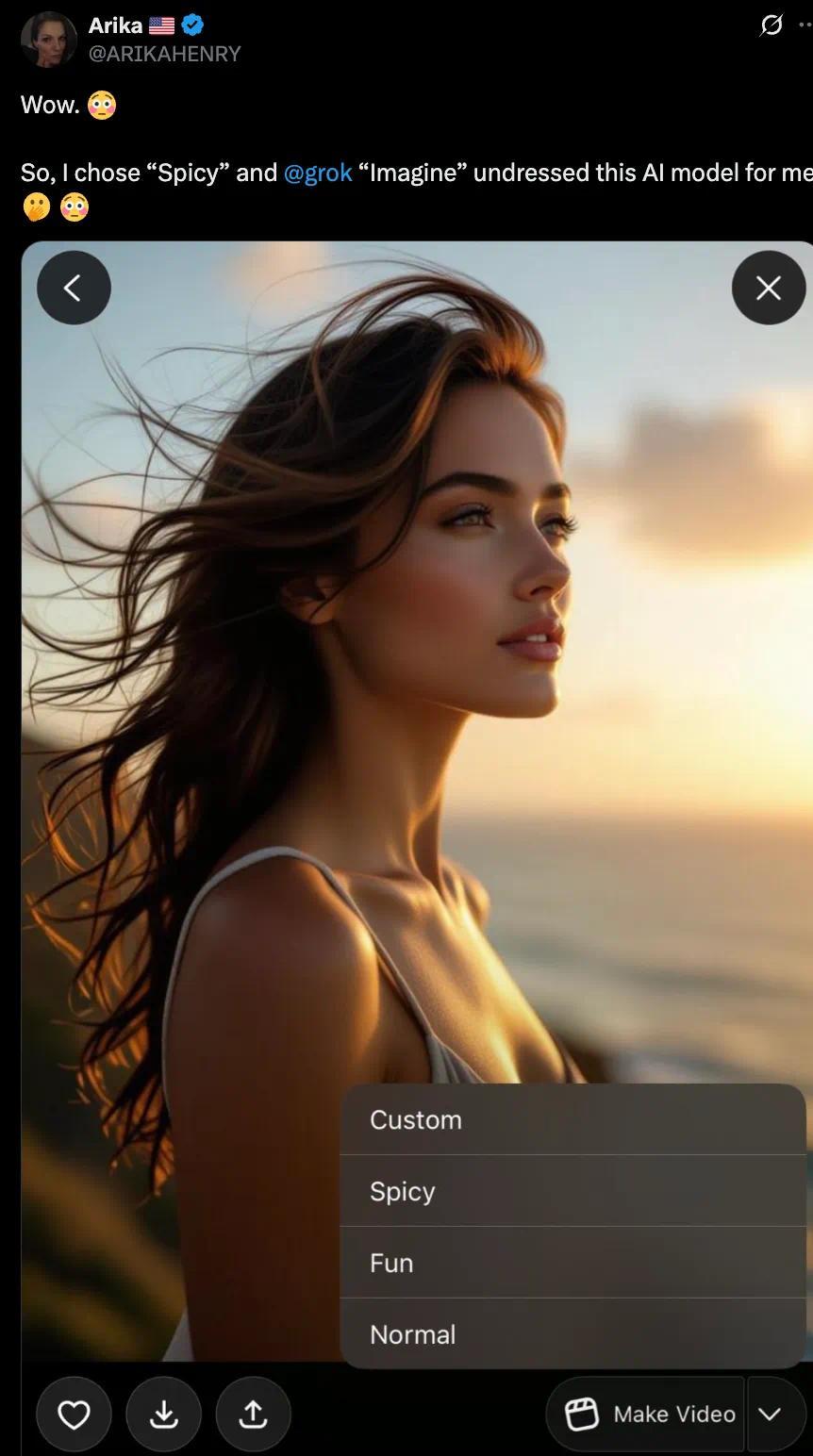Open Arika's profile picture
Image resolution: width=813 pixels, height=1456 pixels.
point(48,40)
